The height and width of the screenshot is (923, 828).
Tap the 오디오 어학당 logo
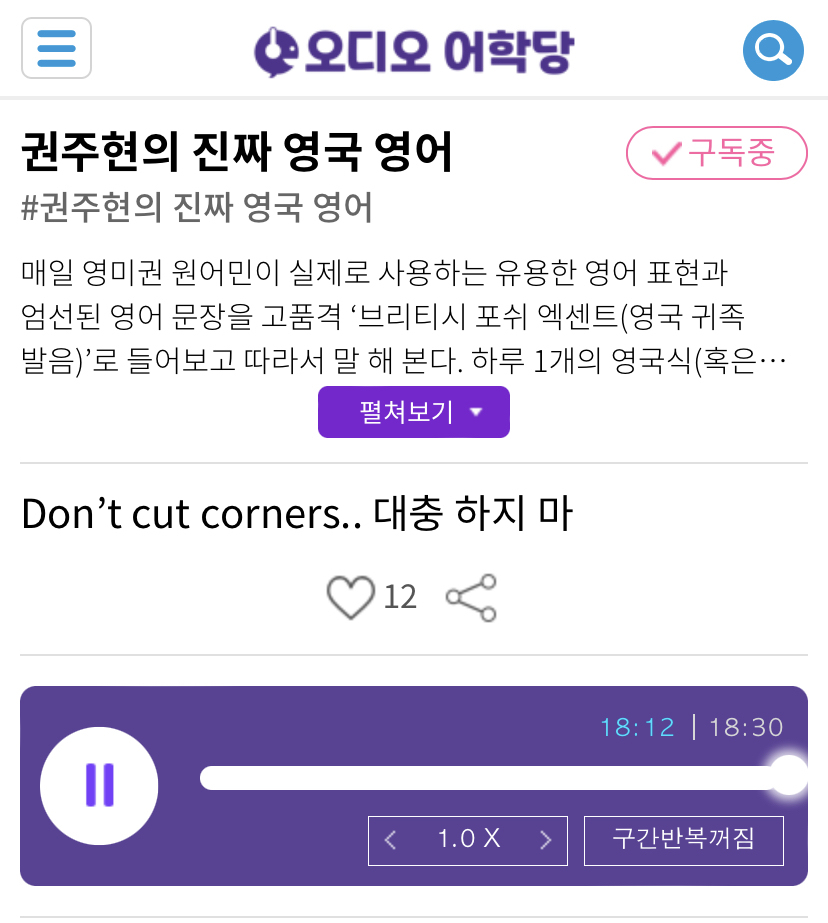[x=414, y=48]
